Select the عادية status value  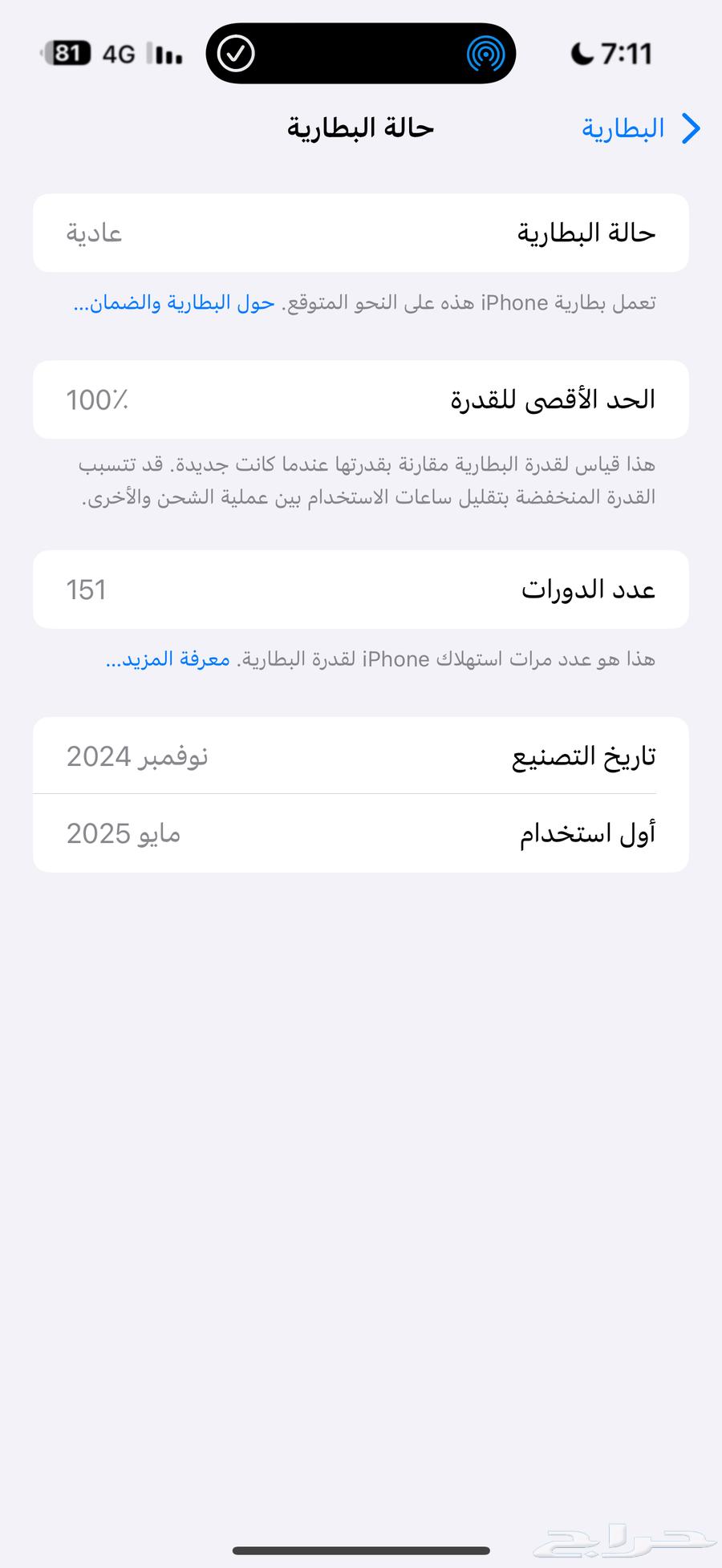[94, 233]
